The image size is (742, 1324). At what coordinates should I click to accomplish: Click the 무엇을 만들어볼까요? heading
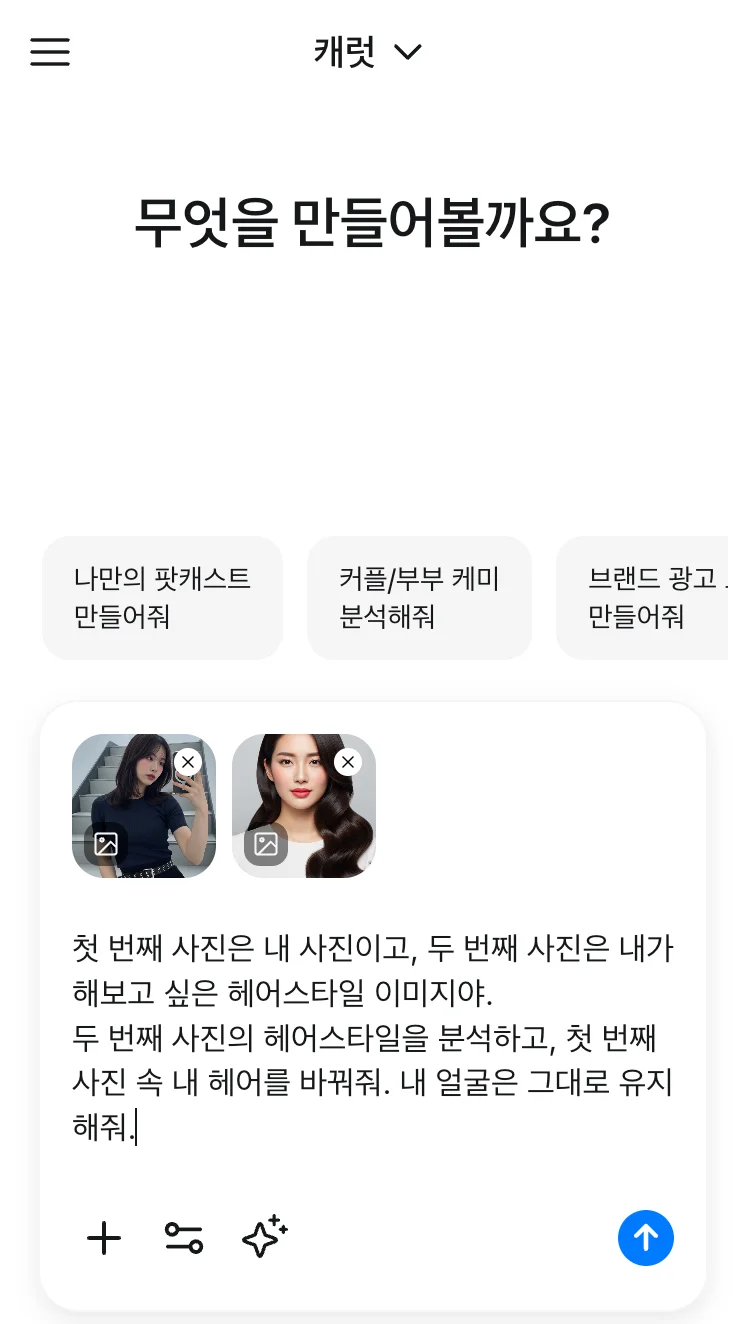pos(370,221)
